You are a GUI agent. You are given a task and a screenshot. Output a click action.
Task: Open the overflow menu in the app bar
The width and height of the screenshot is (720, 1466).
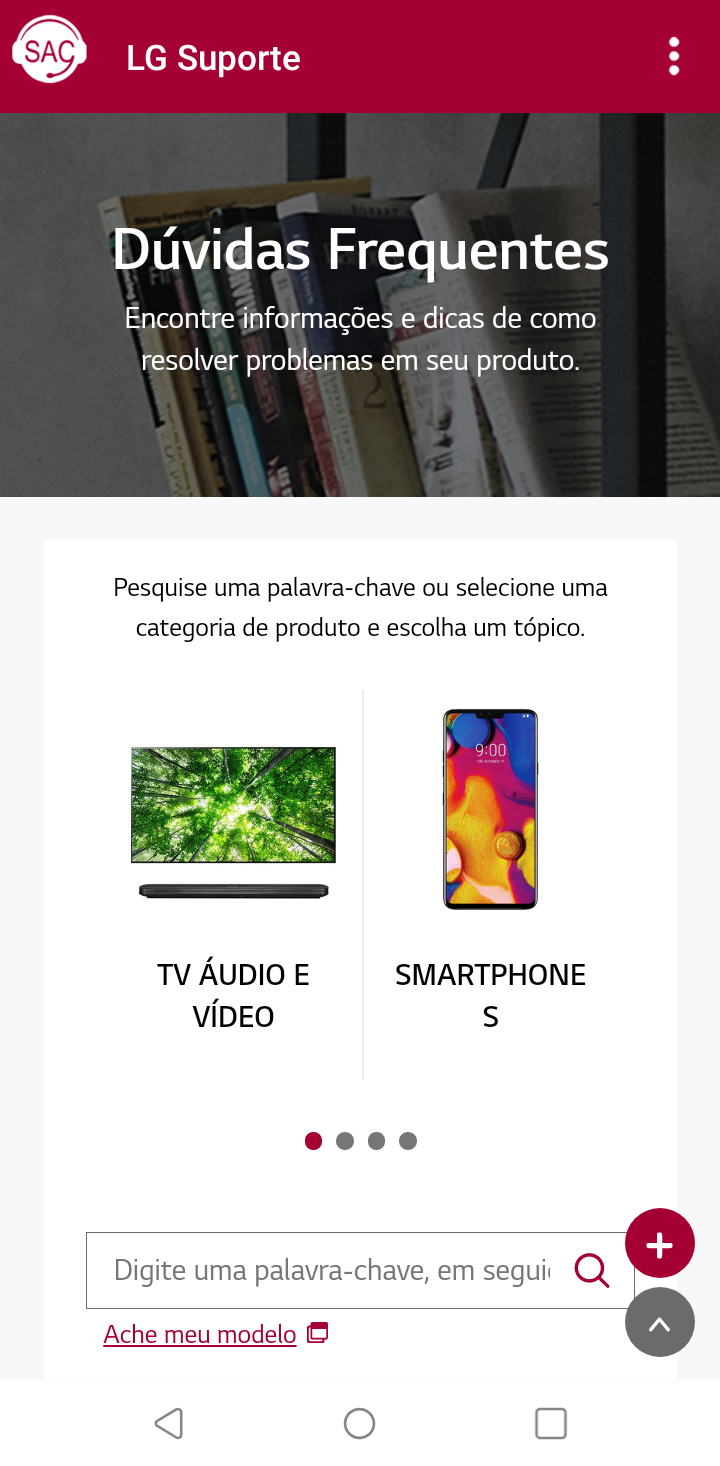[x=674, y=57]
